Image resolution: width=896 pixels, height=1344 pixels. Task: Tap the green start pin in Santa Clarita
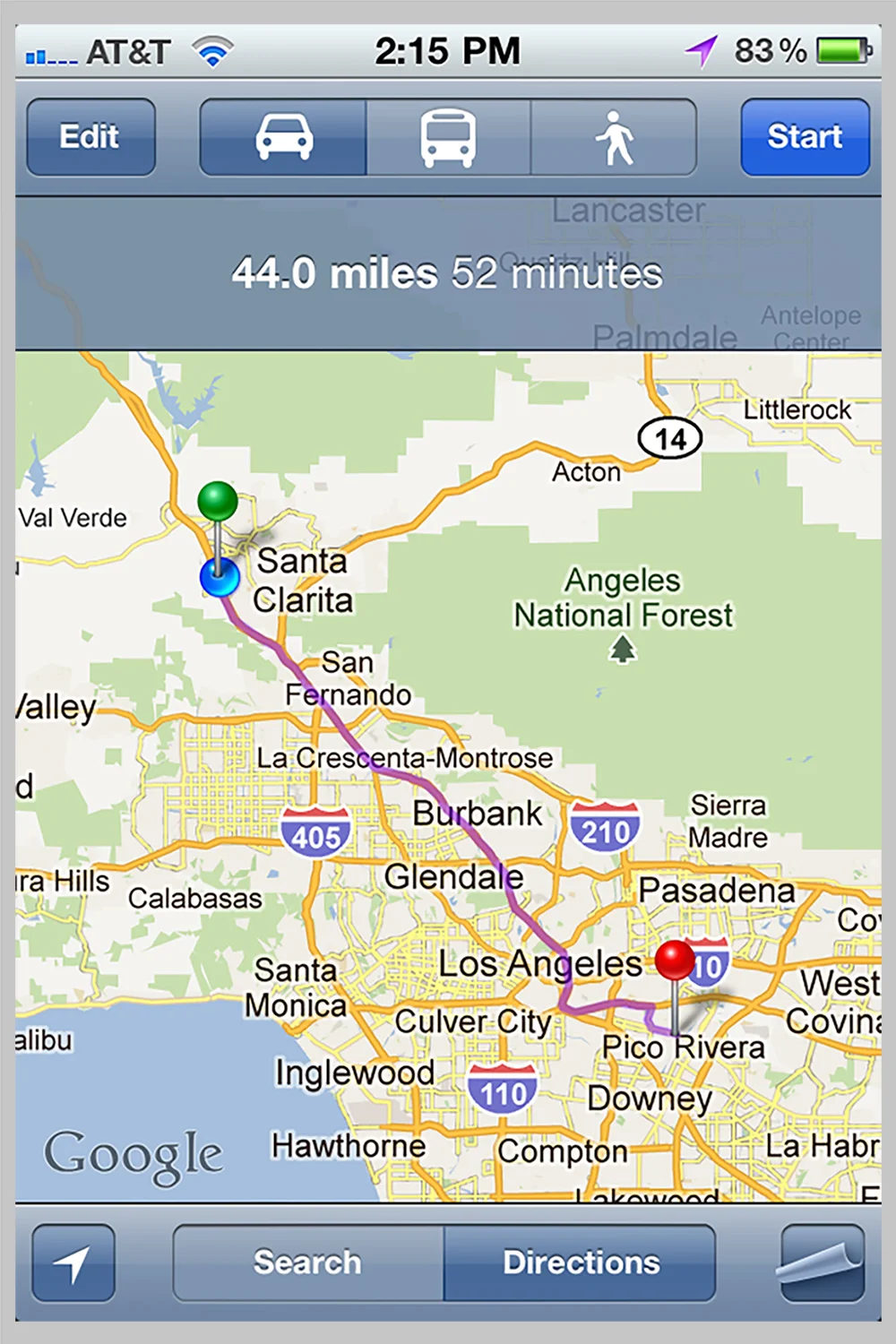click(218, 502)
